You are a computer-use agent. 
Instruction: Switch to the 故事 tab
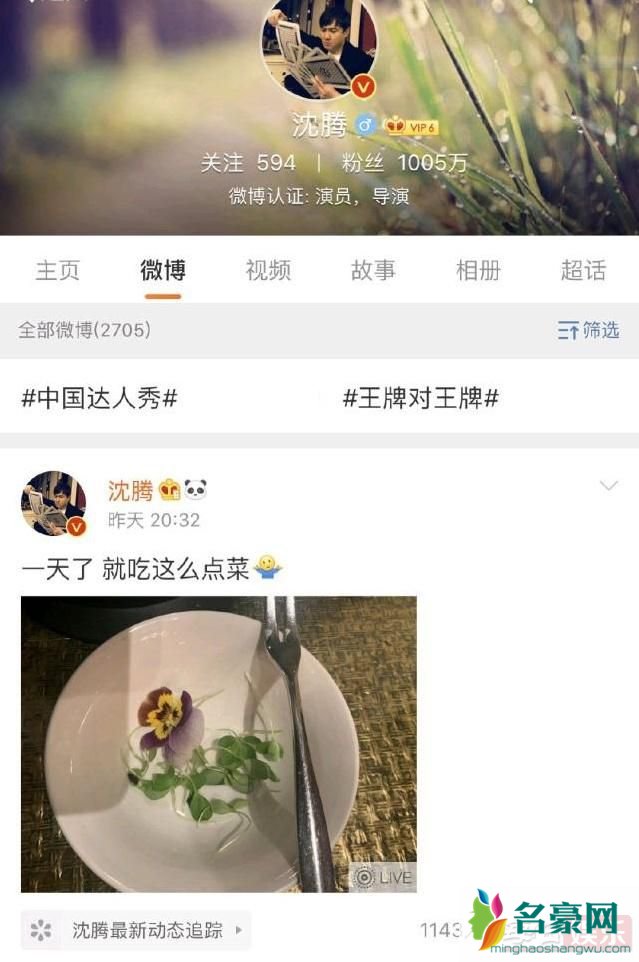373,270
